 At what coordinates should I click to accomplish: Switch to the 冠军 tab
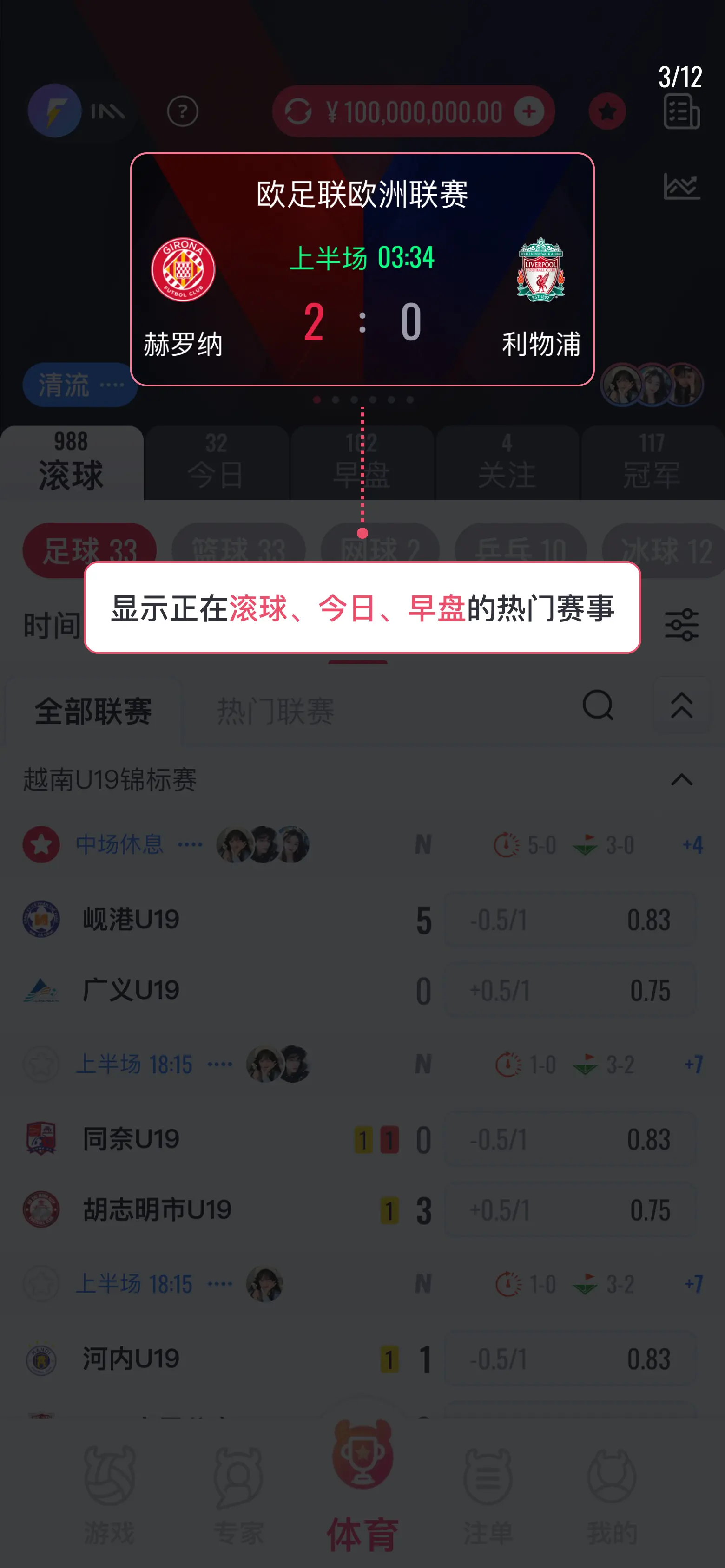[652, 463]
